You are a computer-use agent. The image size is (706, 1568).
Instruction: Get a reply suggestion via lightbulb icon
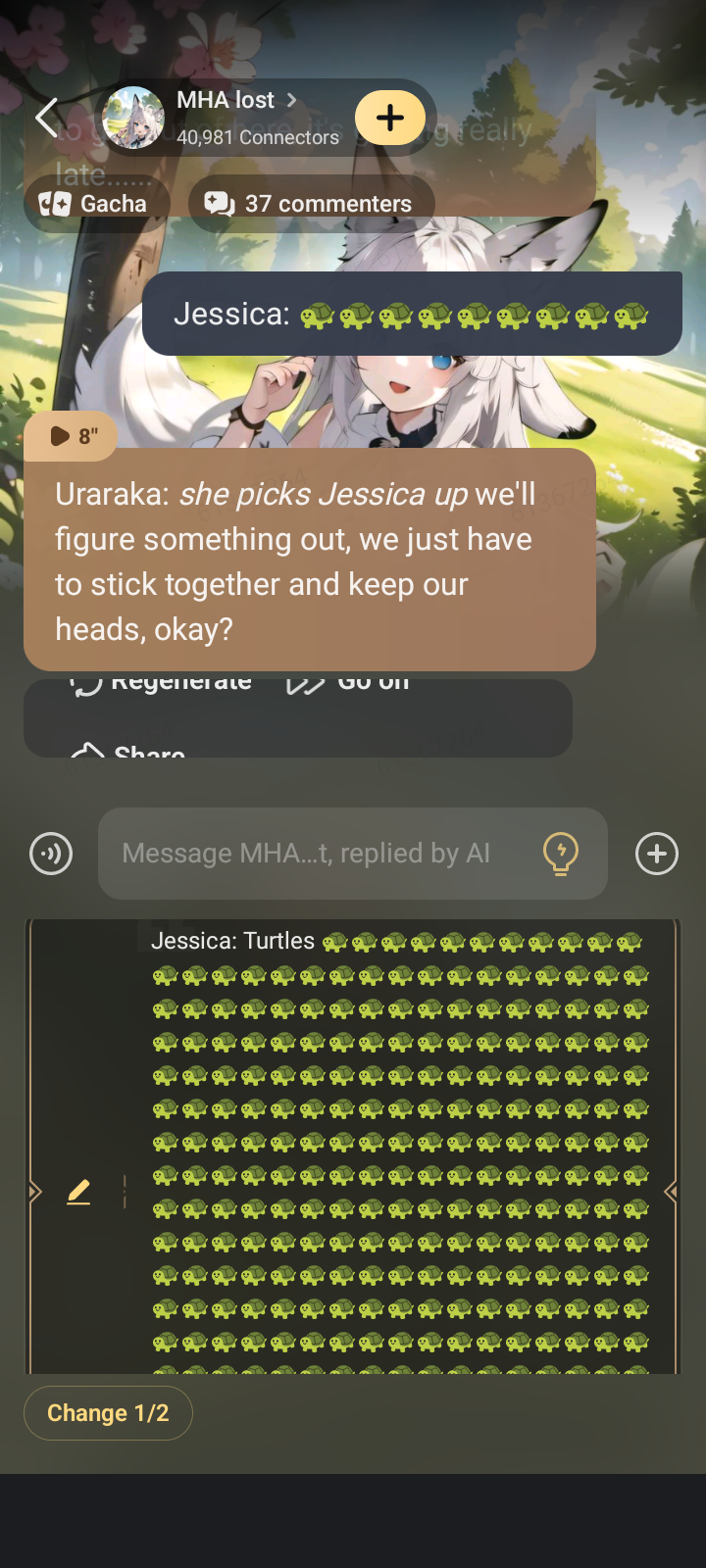click(x=561, y=854)
